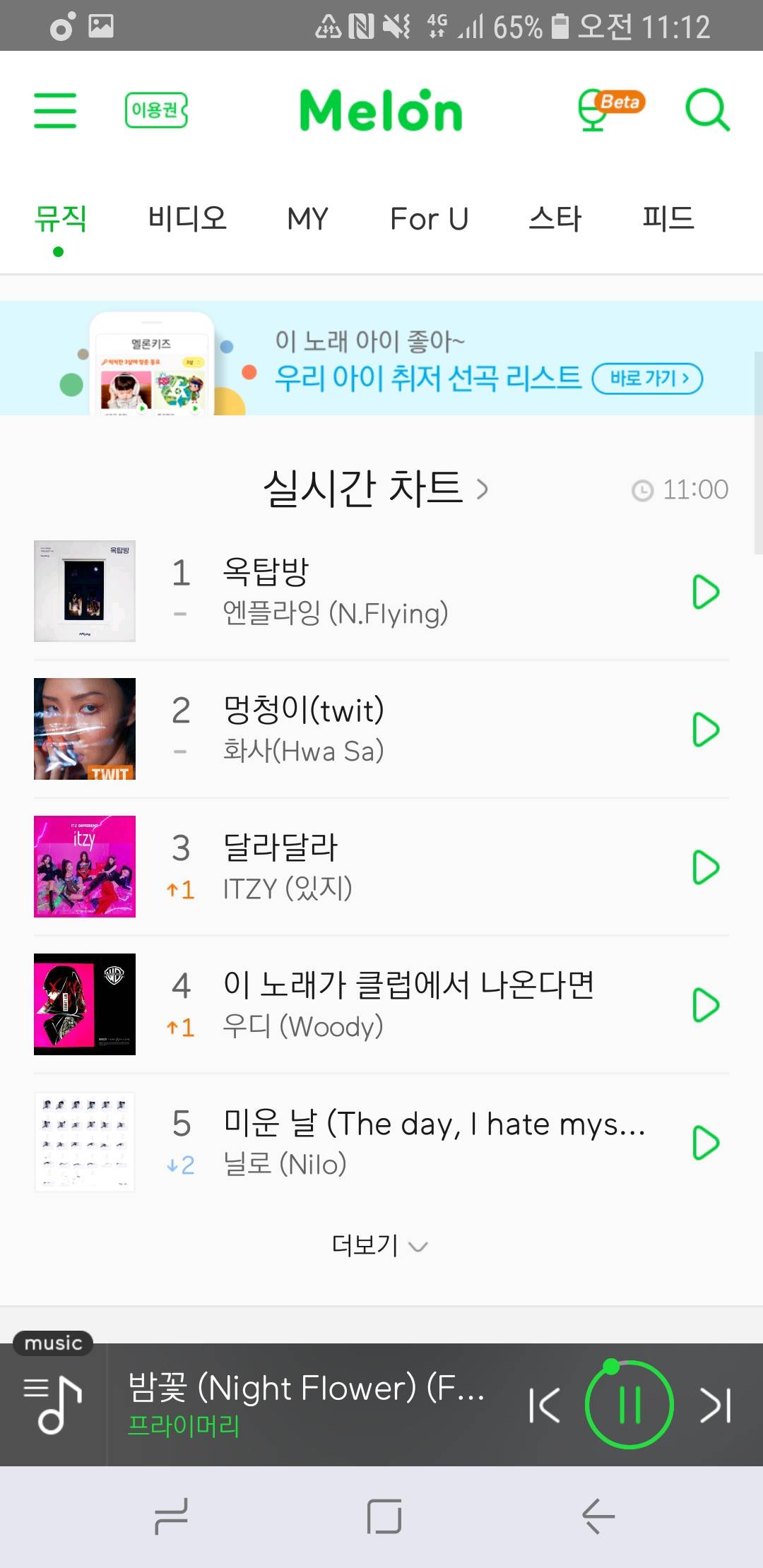Play 미운 날 by Nilo
The width and height of the screenshot is (763, 1568).
[x=705, y=1143]
